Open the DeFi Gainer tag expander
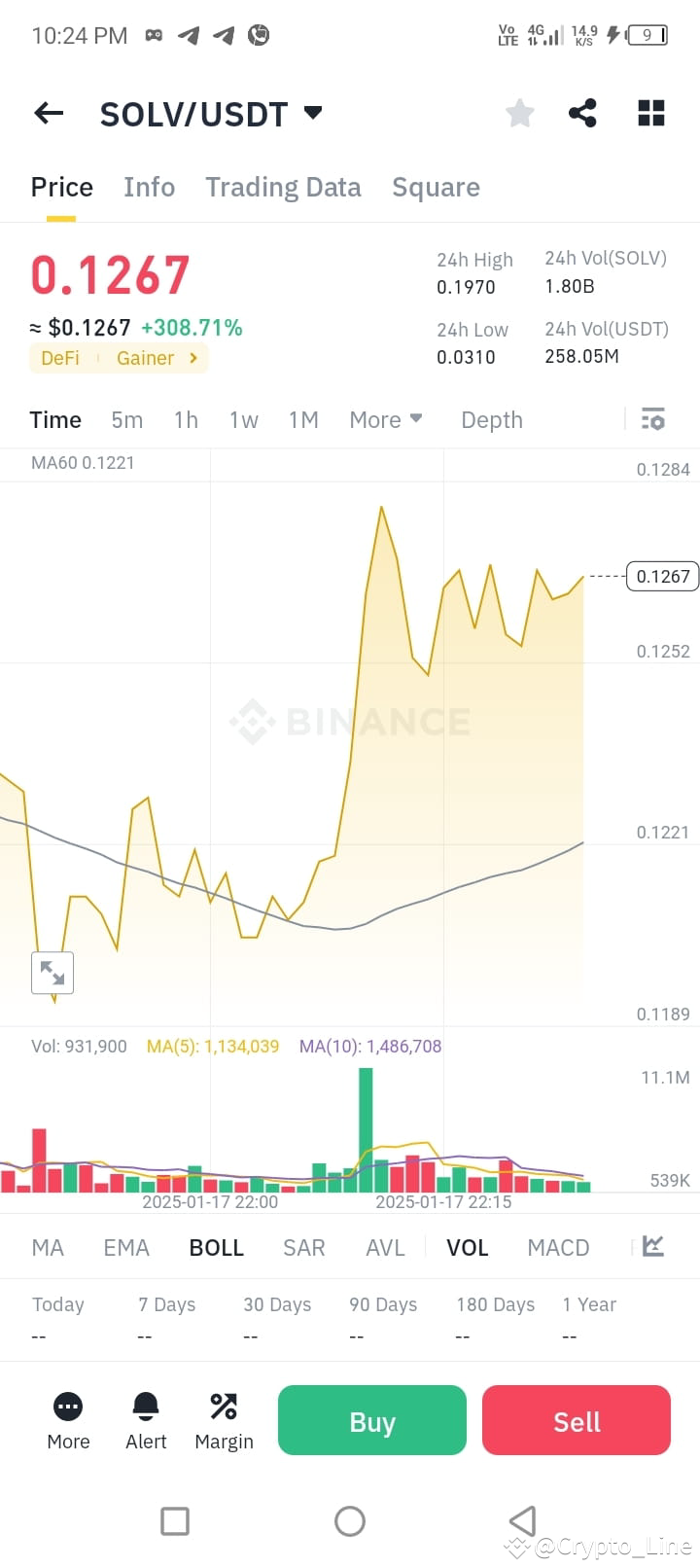 (191, 358)
